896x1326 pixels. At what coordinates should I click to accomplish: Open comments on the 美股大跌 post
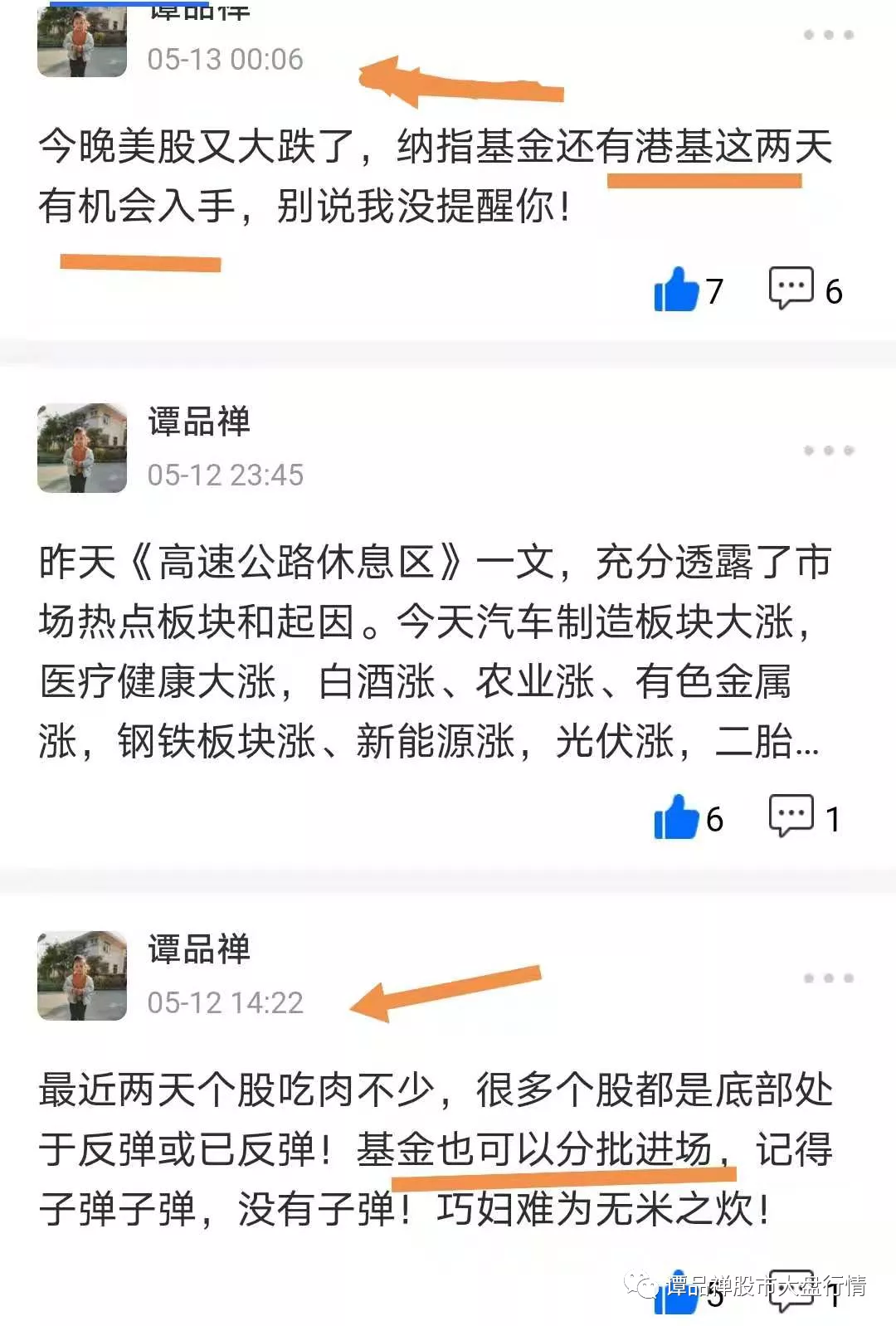coord(790,289)
